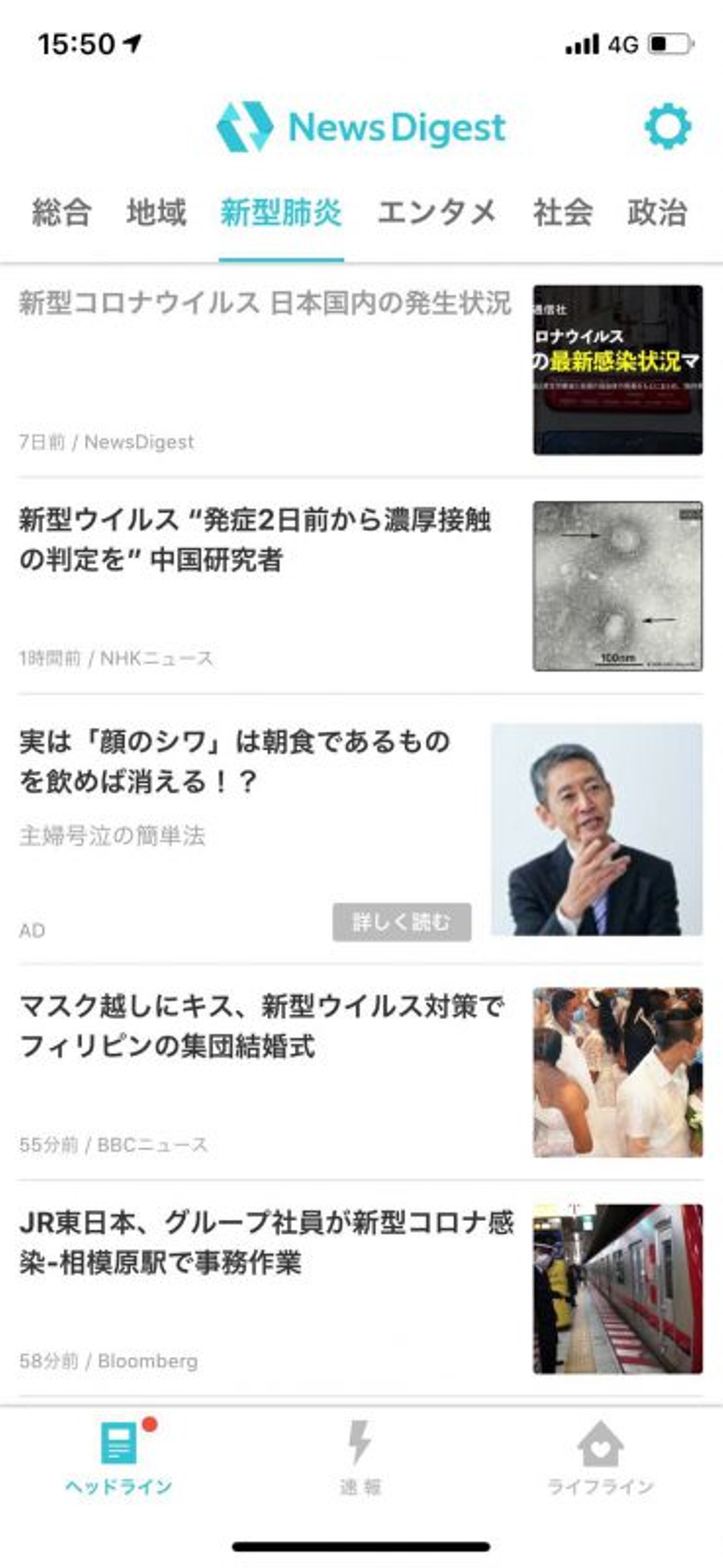Select the 新型肺炎 tab
723x1568 pixels.
coord(281,213)
